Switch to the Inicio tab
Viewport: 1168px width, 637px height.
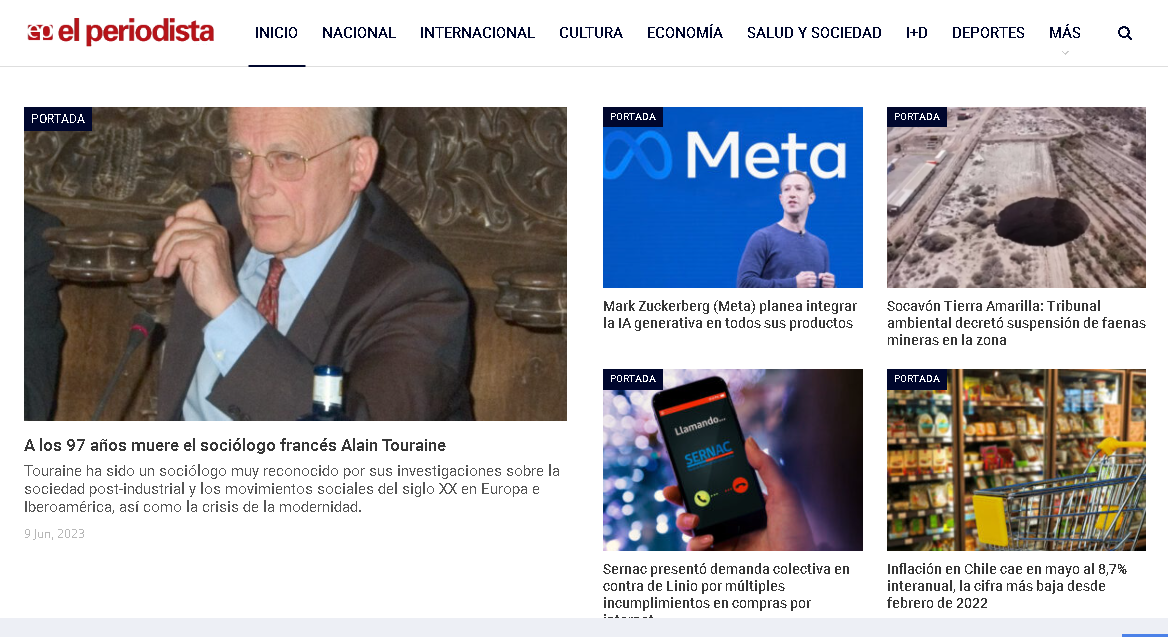coord(276,33)
